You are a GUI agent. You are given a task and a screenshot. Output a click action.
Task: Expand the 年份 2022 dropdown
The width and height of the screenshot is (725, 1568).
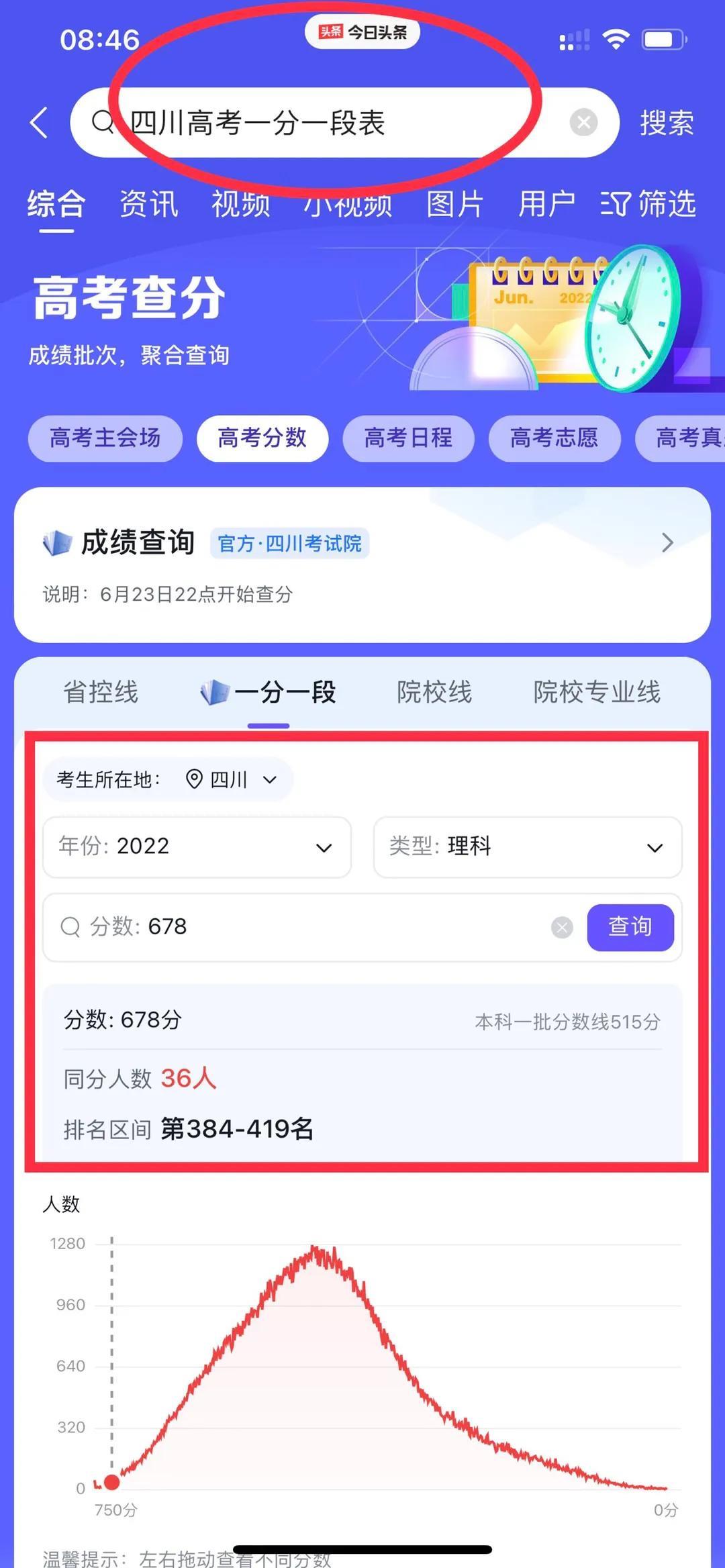[197, 846]
